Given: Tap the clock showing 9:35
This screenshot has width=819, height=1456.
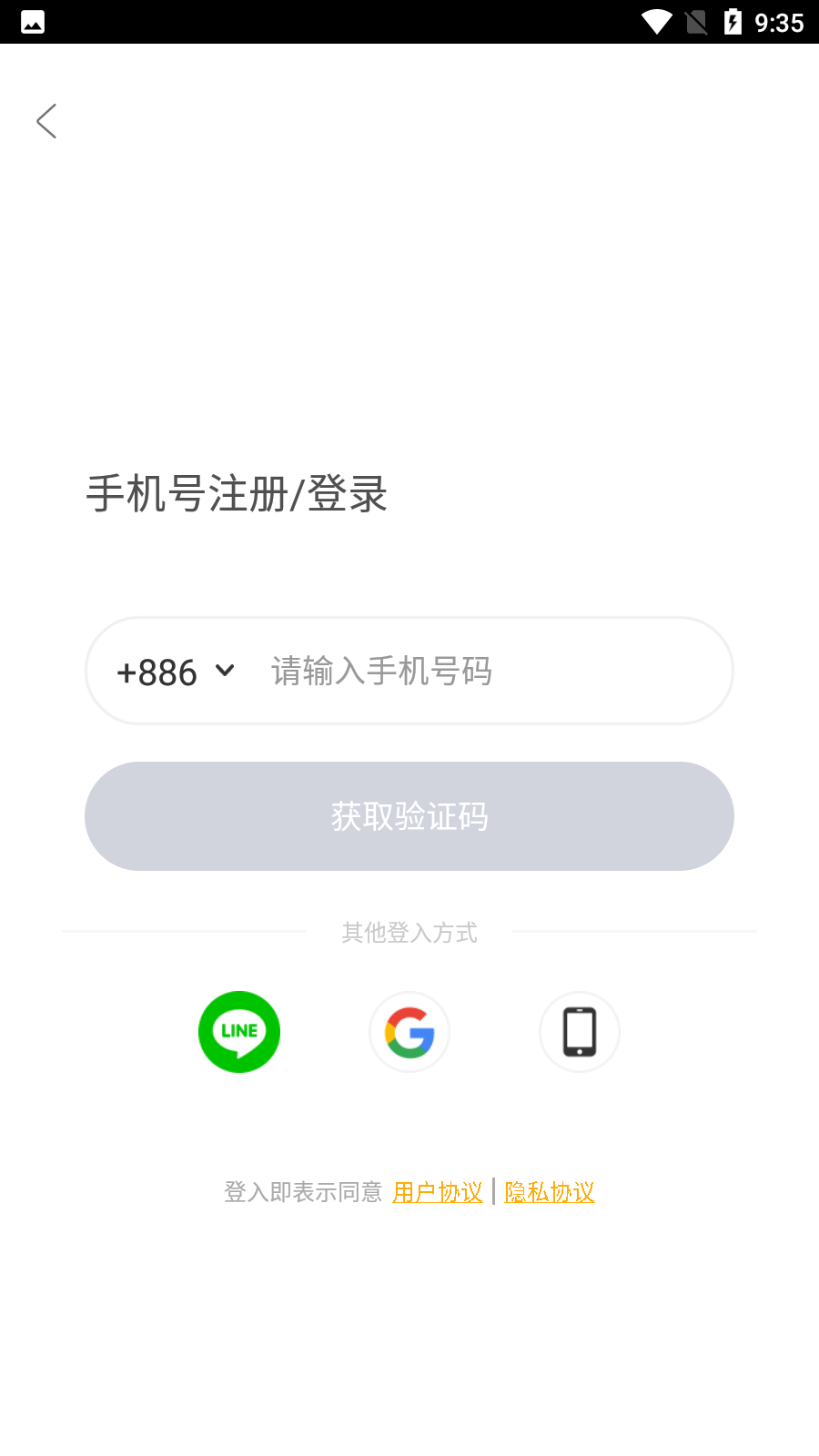Looking at the screenshot, I should [x=778, y=22].
